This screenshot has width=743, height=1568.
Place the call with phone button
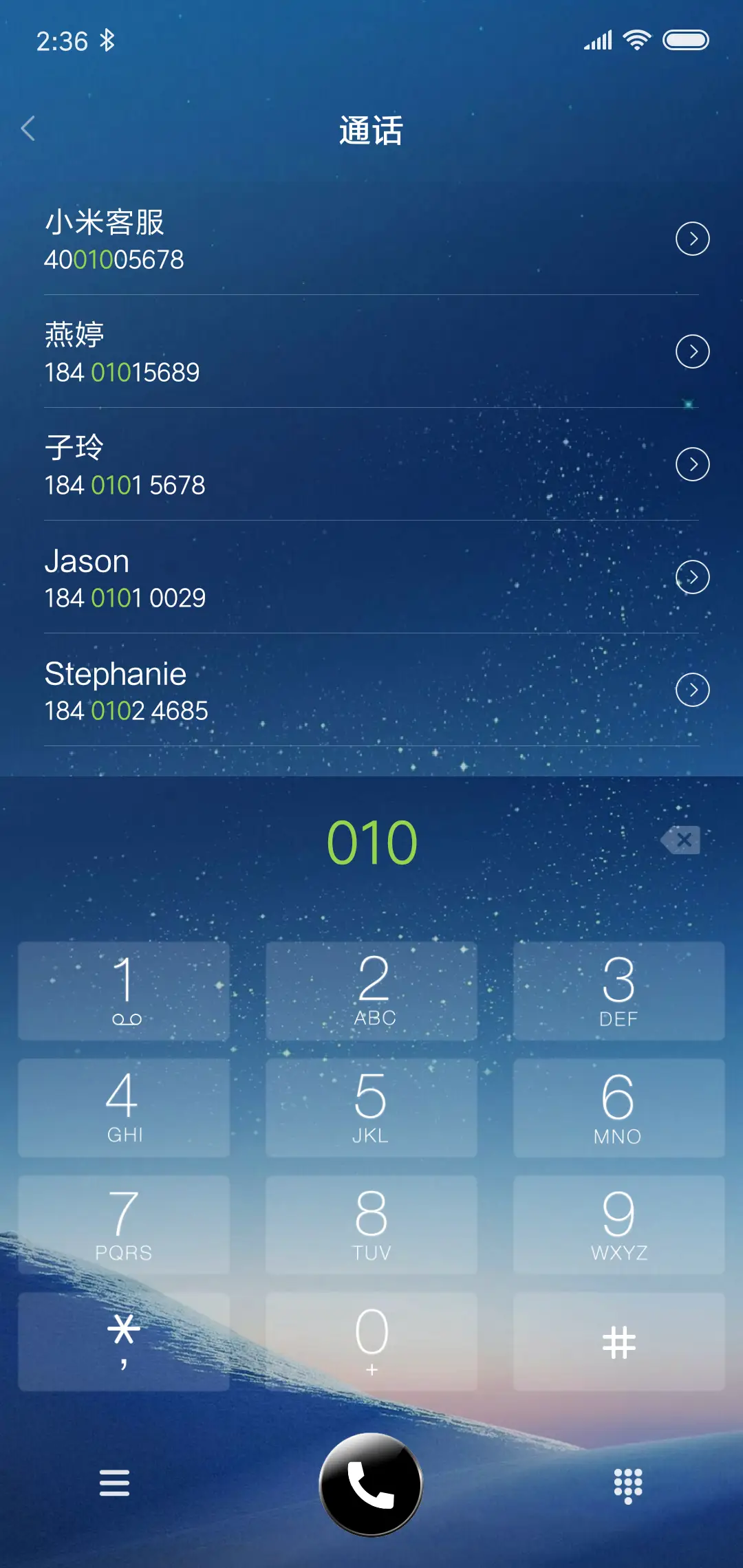click(371, 1483)
